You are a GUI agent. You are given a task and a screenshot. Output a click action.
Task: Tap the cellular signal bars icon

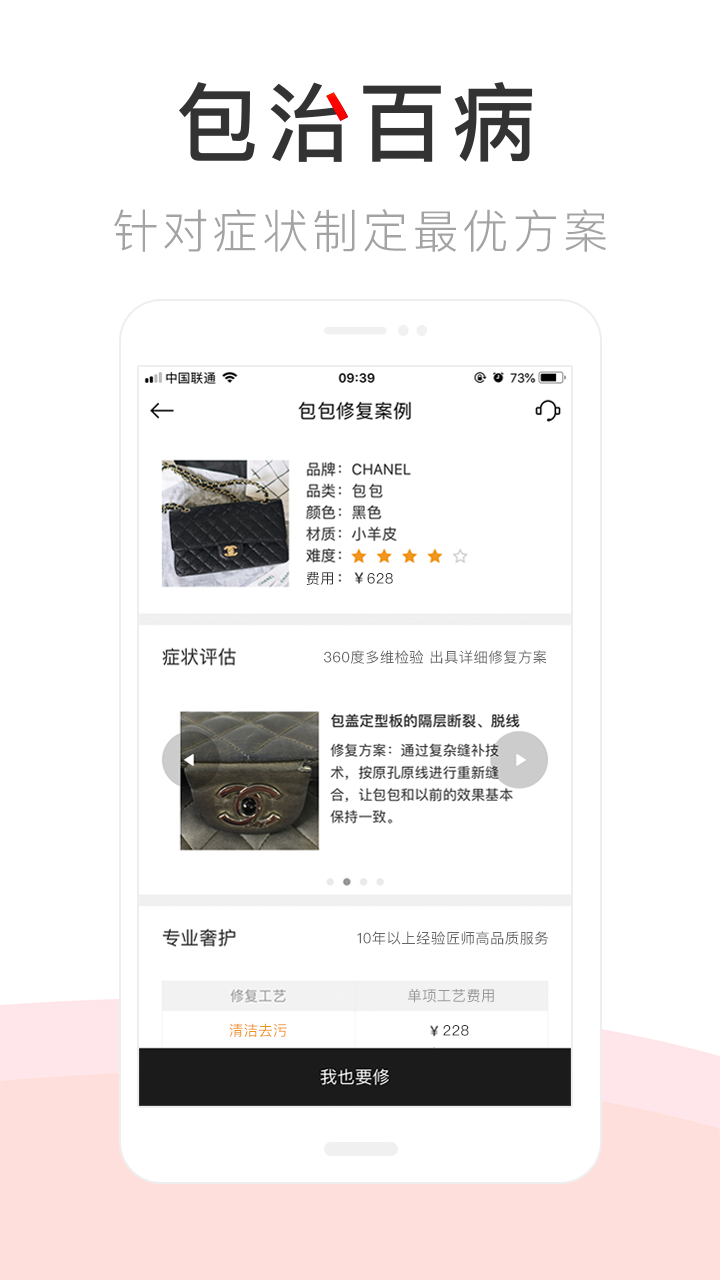tap(152, 378)
